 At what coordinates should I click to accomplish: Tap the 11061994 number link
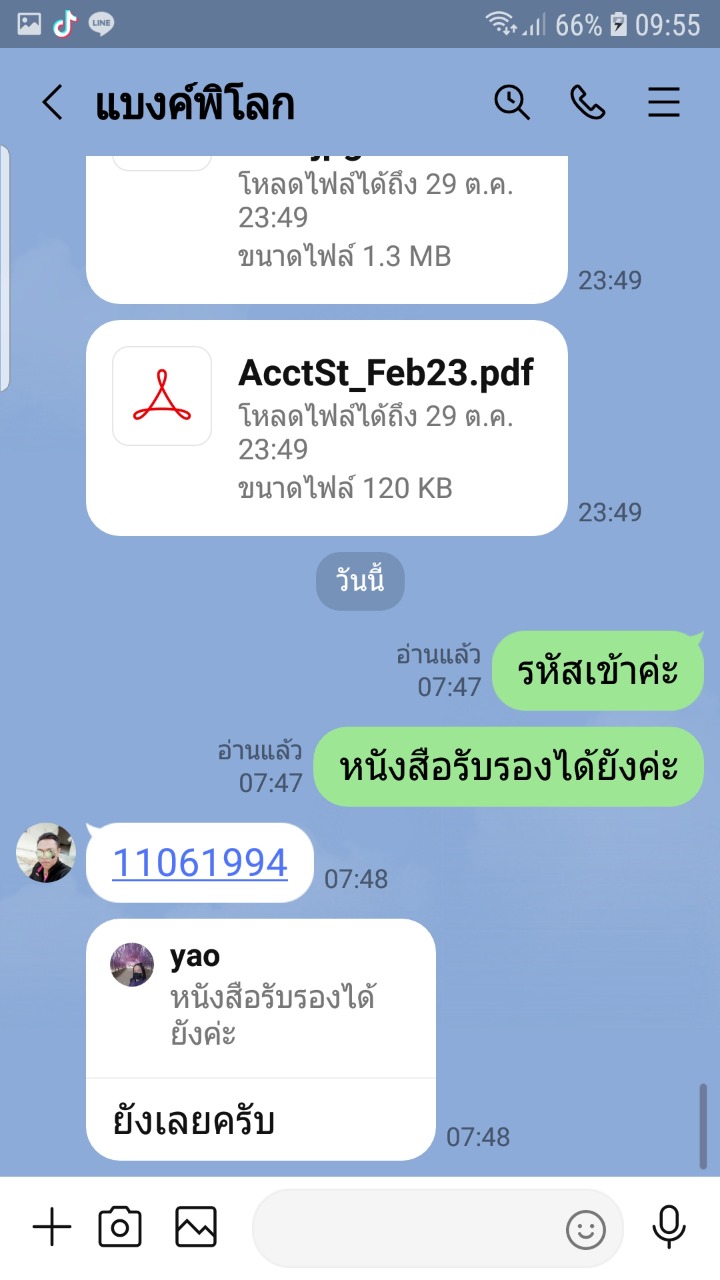tap(199, 862)
